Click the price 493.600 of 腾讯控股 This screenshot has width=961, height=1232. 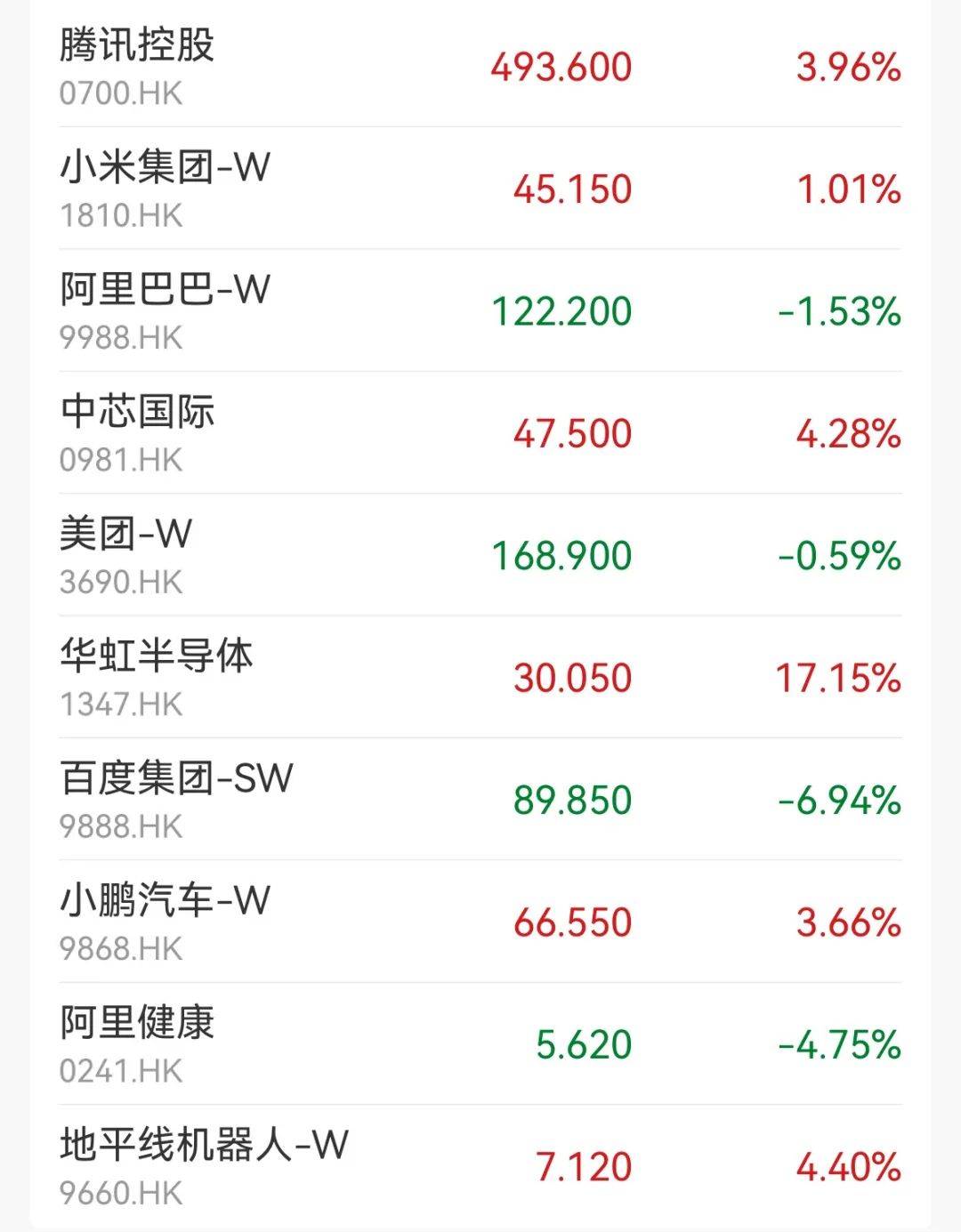tap(561, 68)
